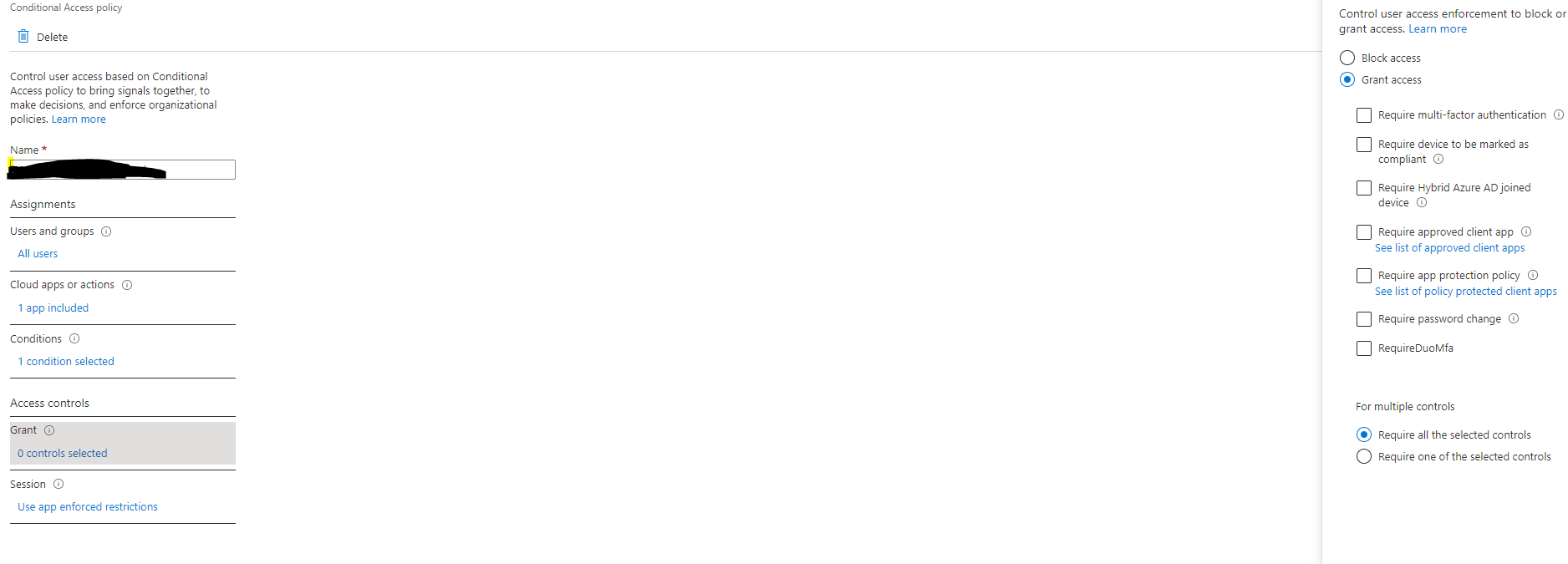
Task: Check Require multi-factor authentication
Action: [x=1364, y=115]
